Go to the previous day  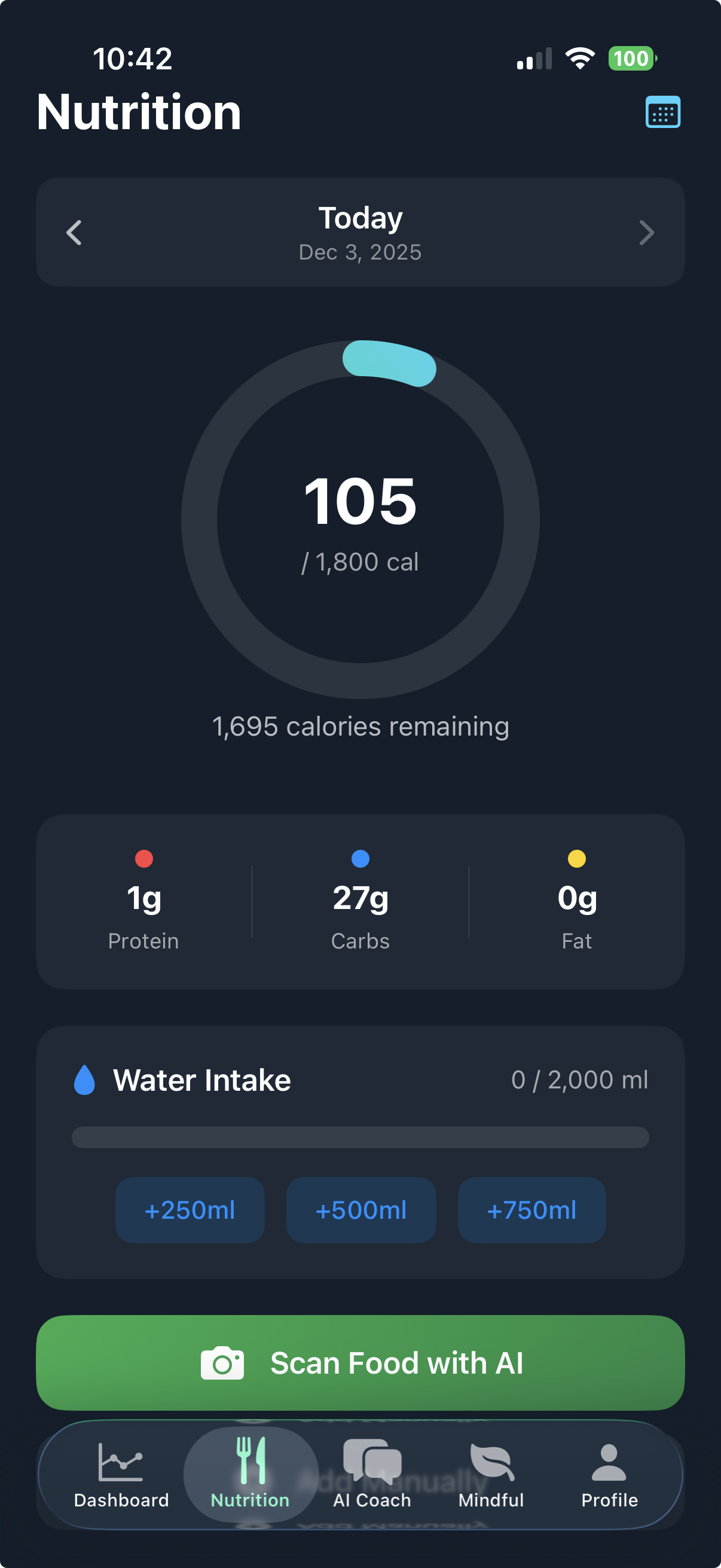coord(74,233)
